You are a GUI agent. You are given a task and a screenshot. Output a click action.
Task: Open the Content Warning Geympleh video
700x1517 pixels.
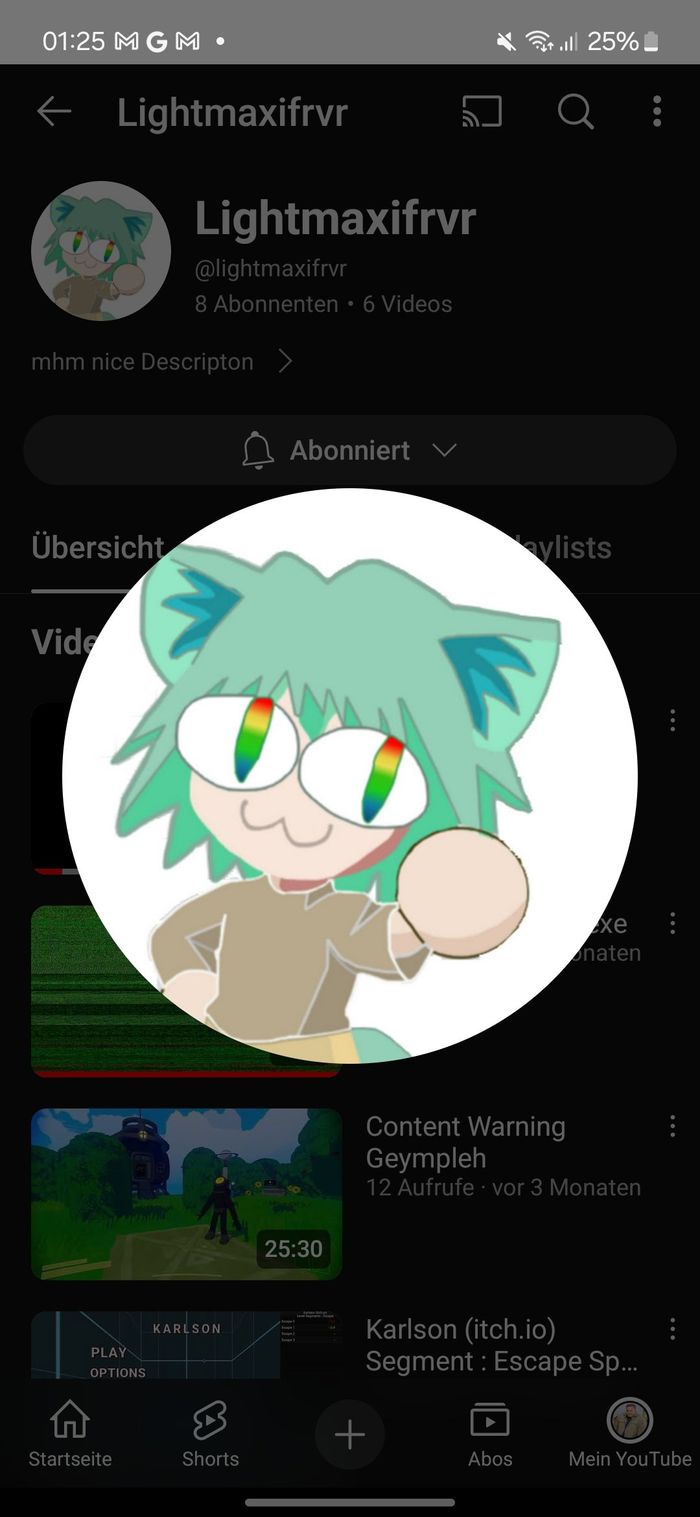point(187,1194)
